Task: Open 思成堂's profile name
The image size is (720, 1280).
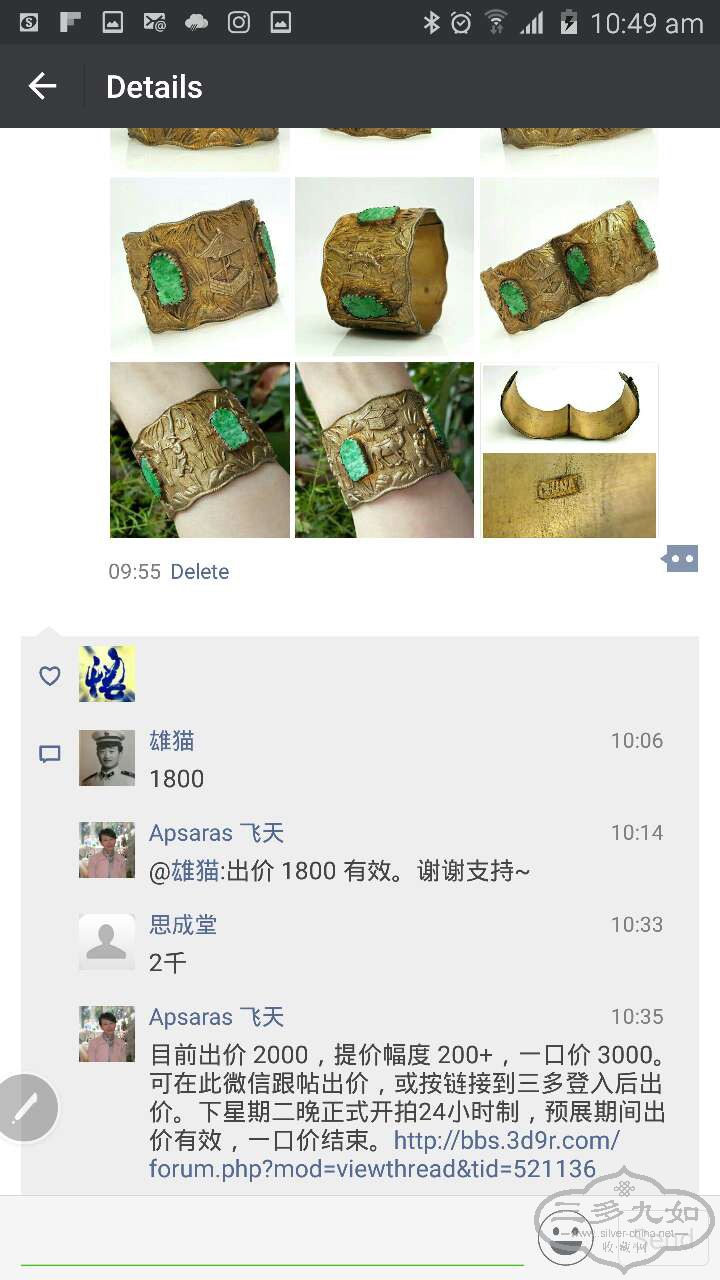Action: tap(183, 925)
